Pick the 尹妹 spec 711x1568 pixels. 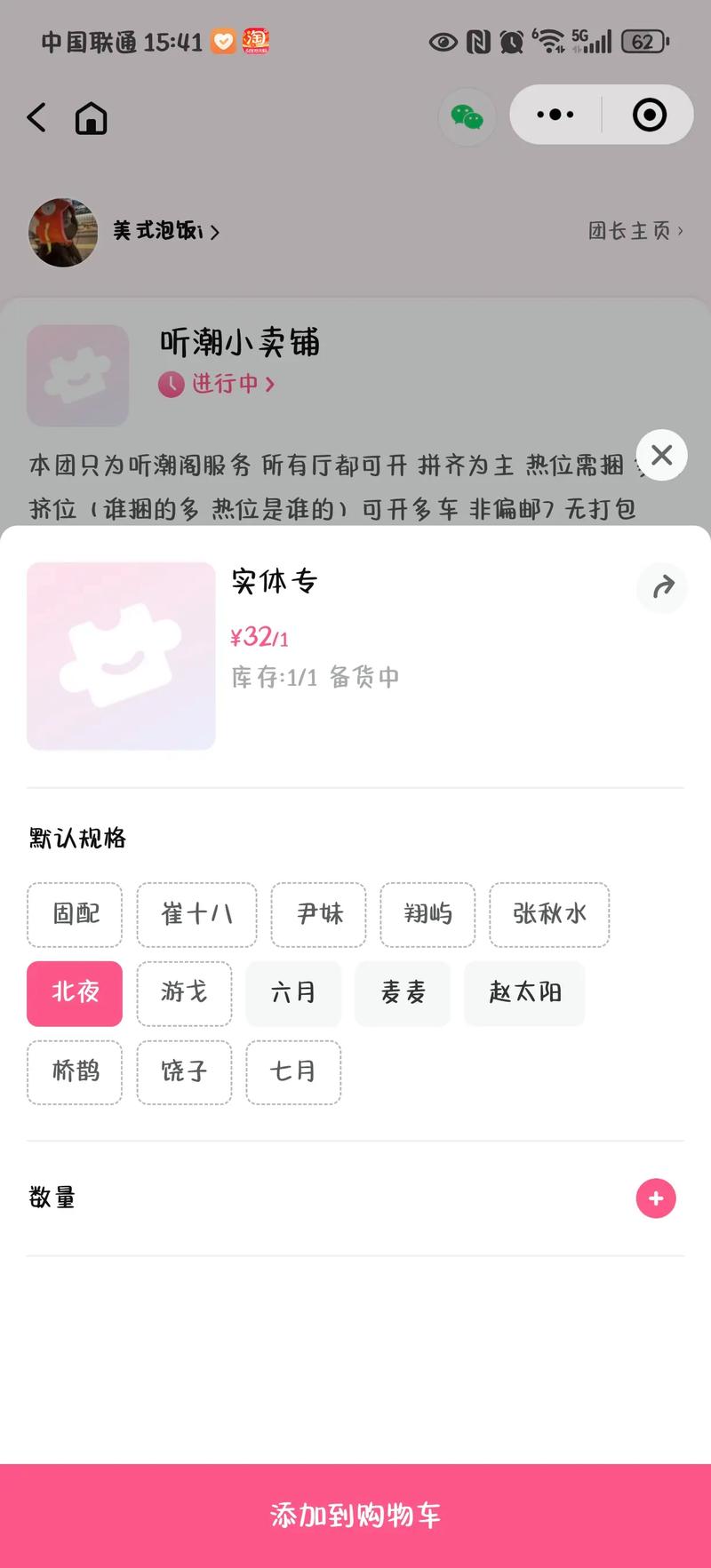pos(318,914)
